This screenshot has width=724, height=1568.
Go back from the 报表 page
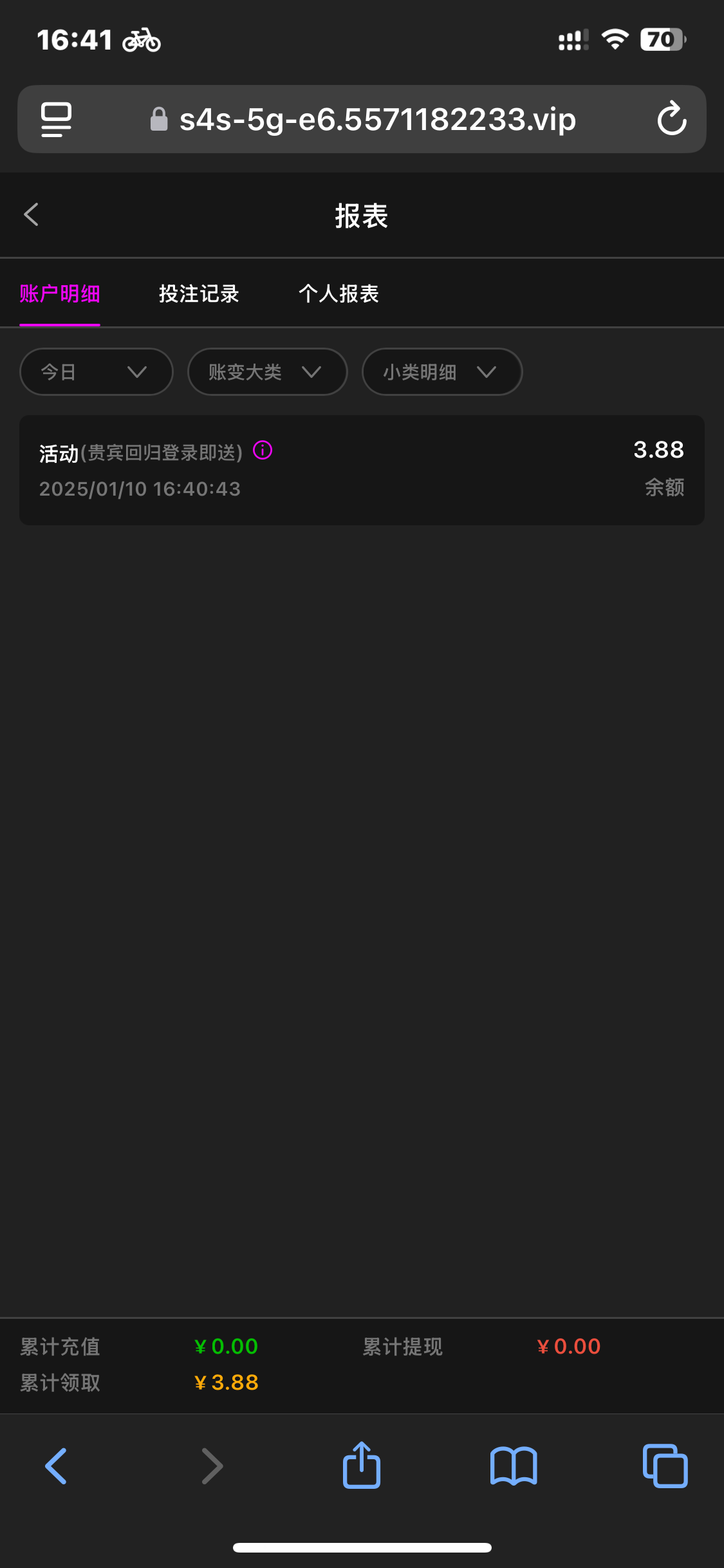pos(31,215)
